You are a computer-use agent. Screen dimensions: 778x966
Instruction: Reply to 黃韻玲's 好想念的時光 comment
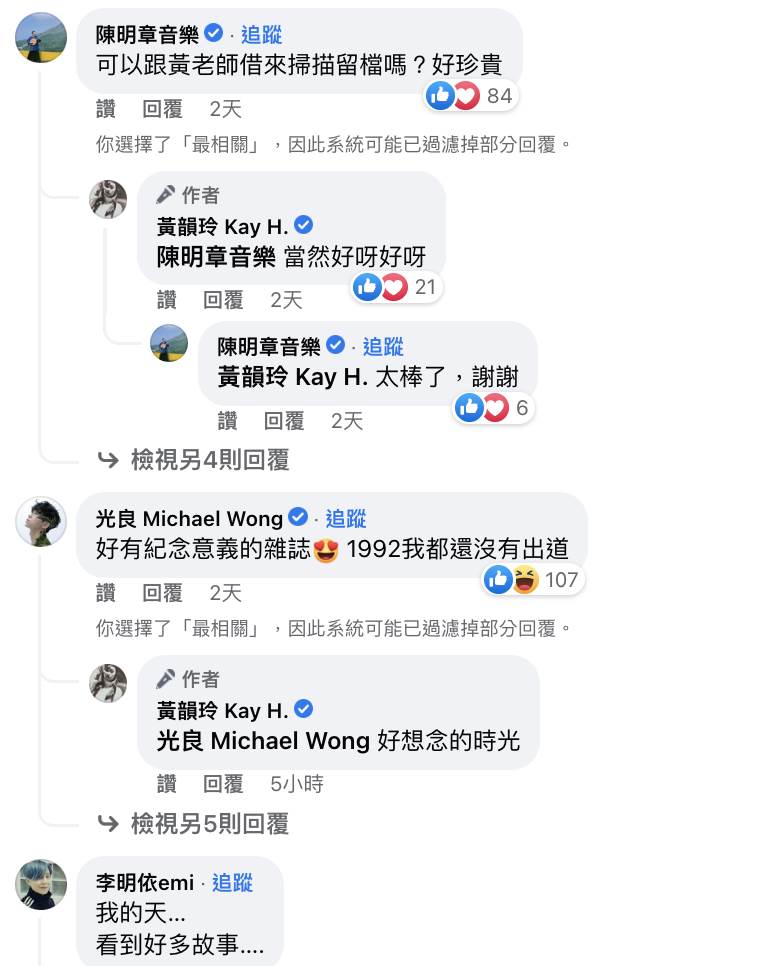pyautogui.click(x=223, y=783)
